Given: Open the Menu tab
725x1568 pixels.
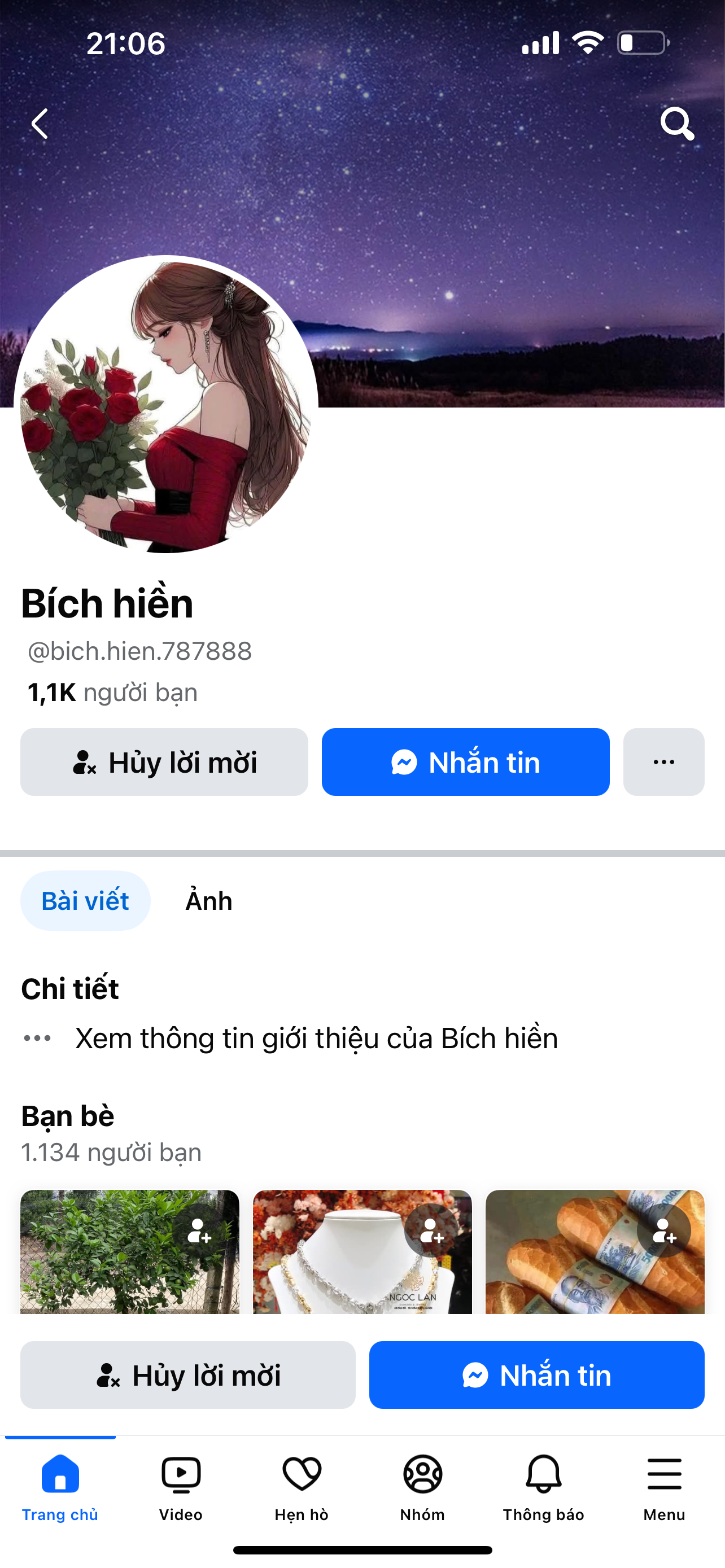Looking at the screenshot, I should click(664, 1485).
